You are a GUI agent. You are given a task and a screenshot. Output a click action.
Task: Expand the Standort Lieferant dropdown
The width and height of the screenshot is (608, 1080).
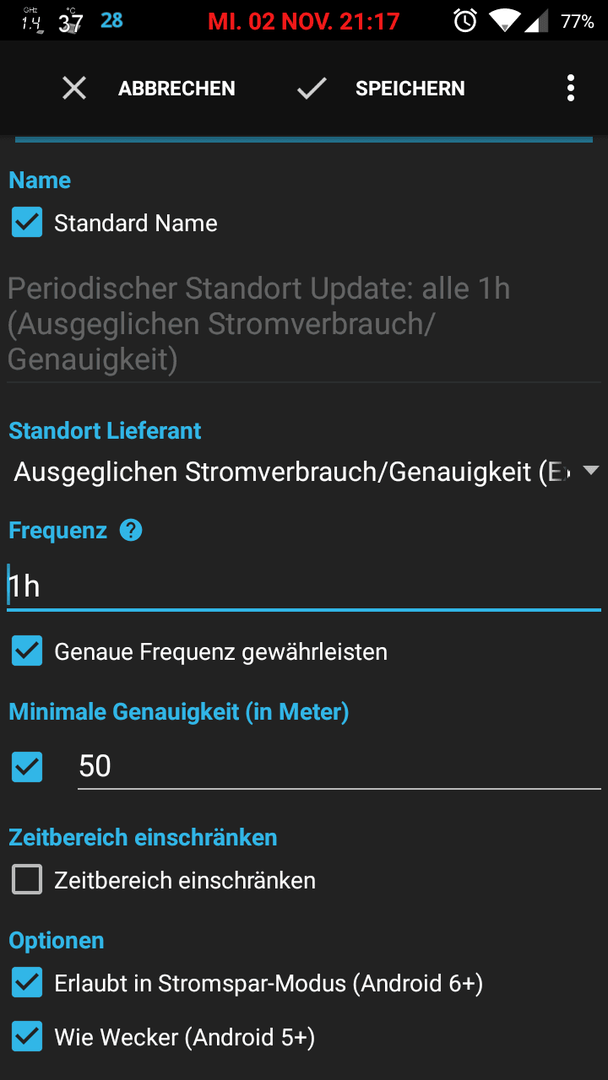point(304,472)
